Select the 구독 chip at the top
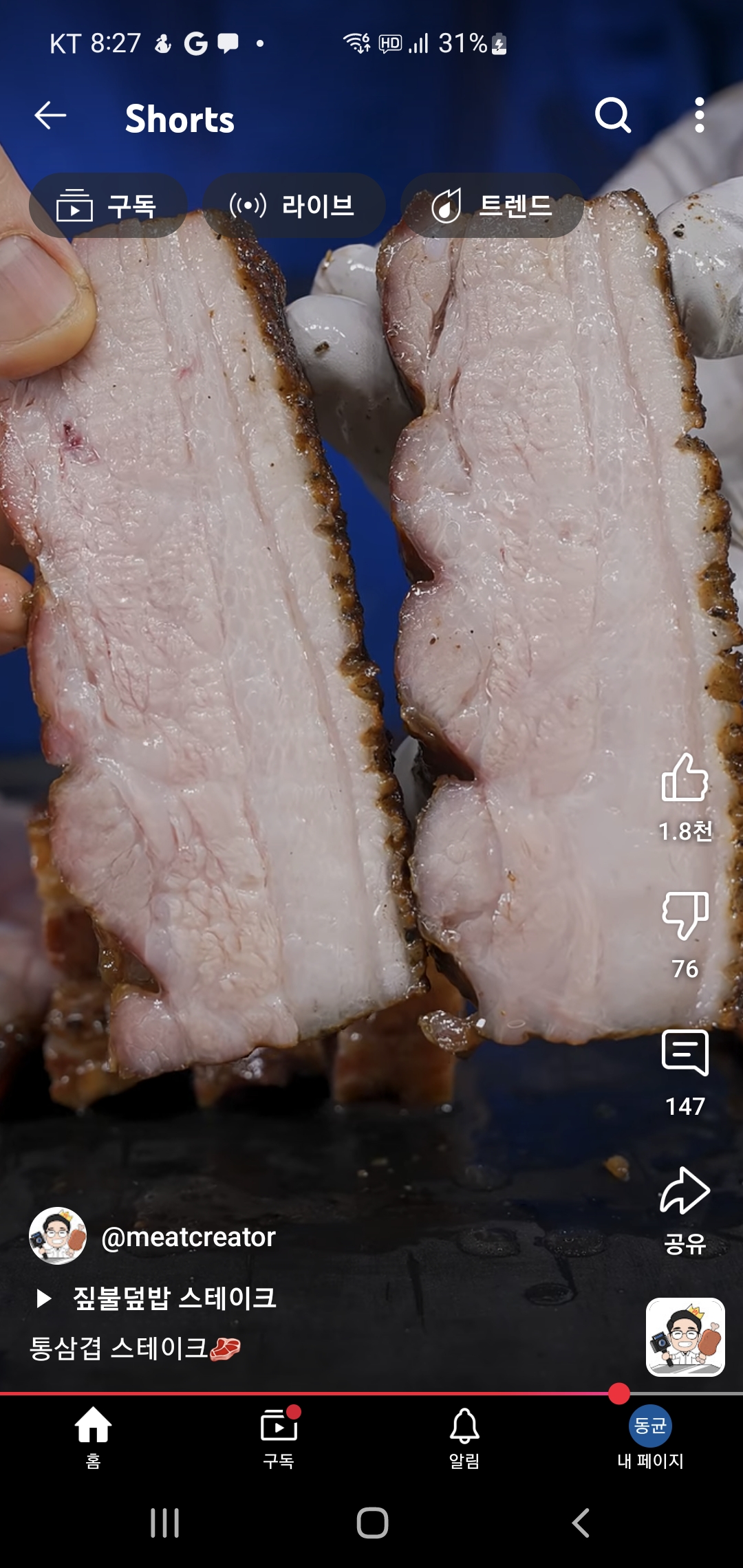Screen dimensions: 743x1568 pyautogui.click(x=108, y=206)
